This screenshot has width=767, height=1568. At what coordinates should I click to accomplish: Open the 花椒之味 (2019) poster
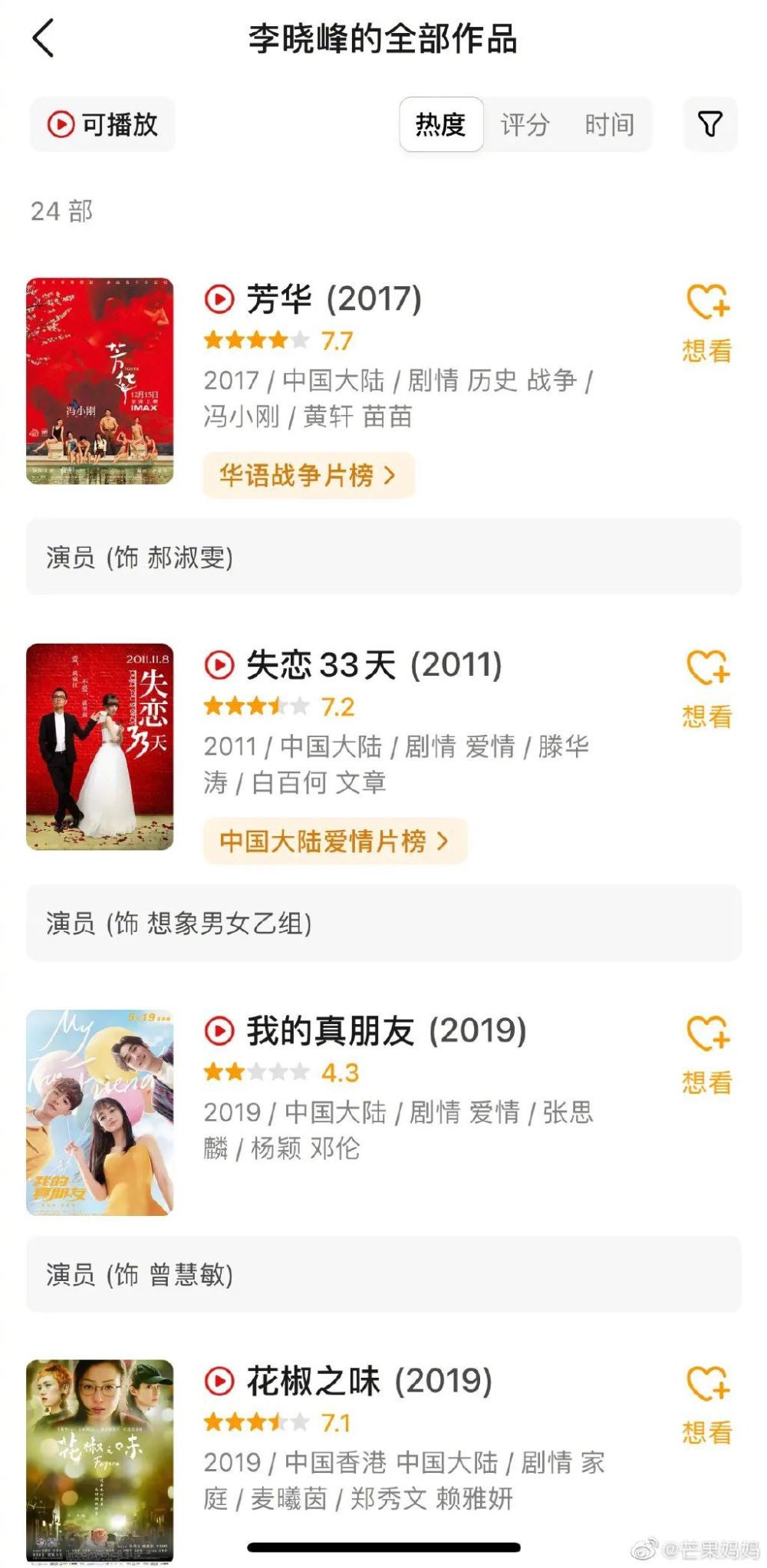100,1461
